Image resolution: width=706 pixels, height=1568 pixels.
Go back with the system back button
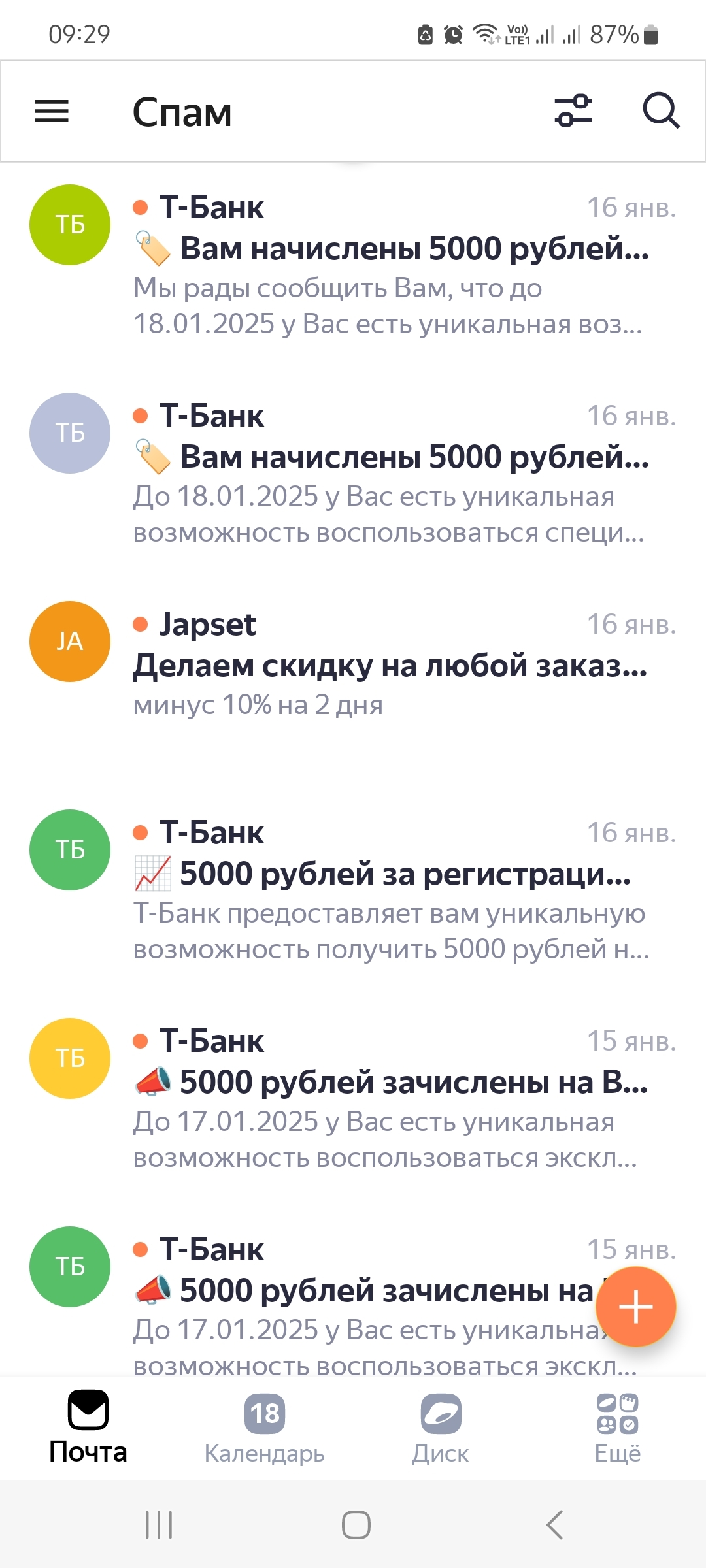pos(554,1525)
